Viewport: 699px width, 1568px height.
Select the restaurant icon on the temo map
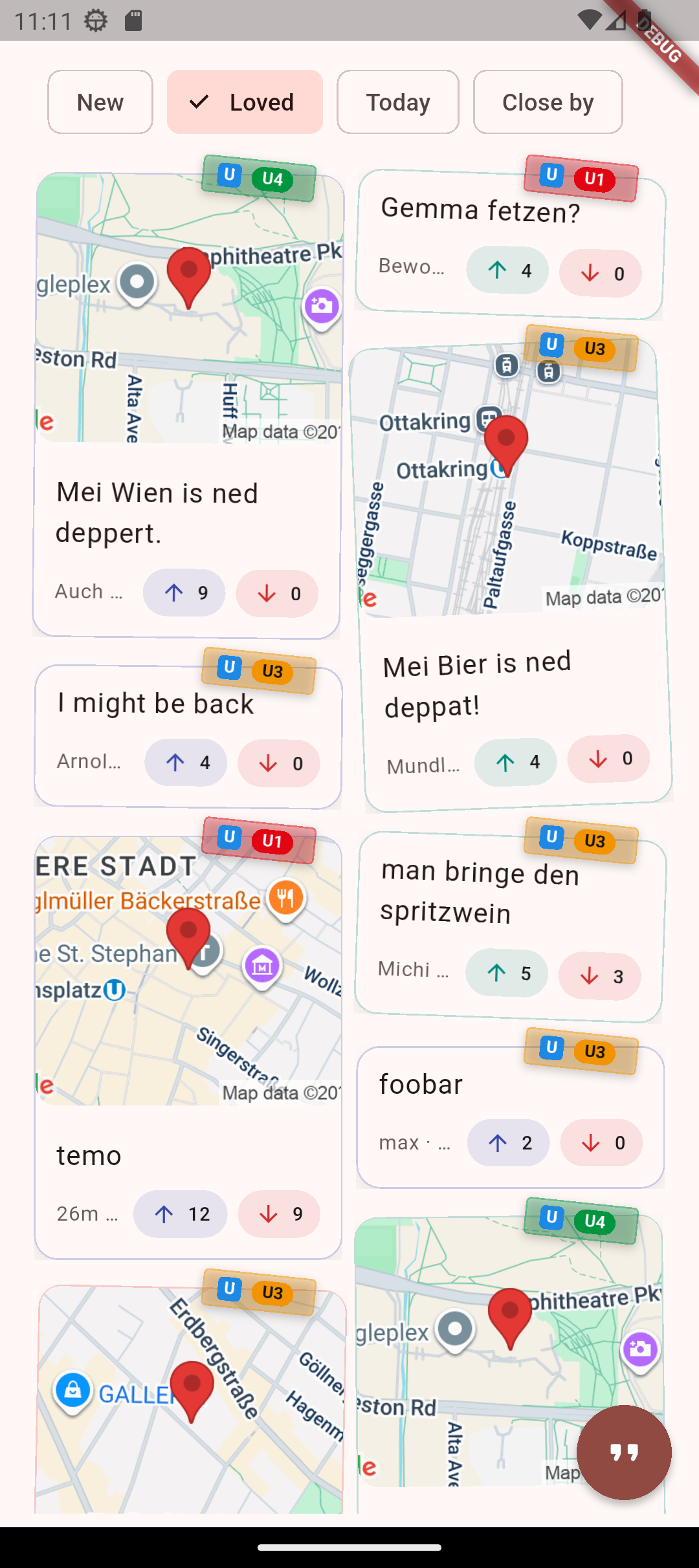pos(285,897)
